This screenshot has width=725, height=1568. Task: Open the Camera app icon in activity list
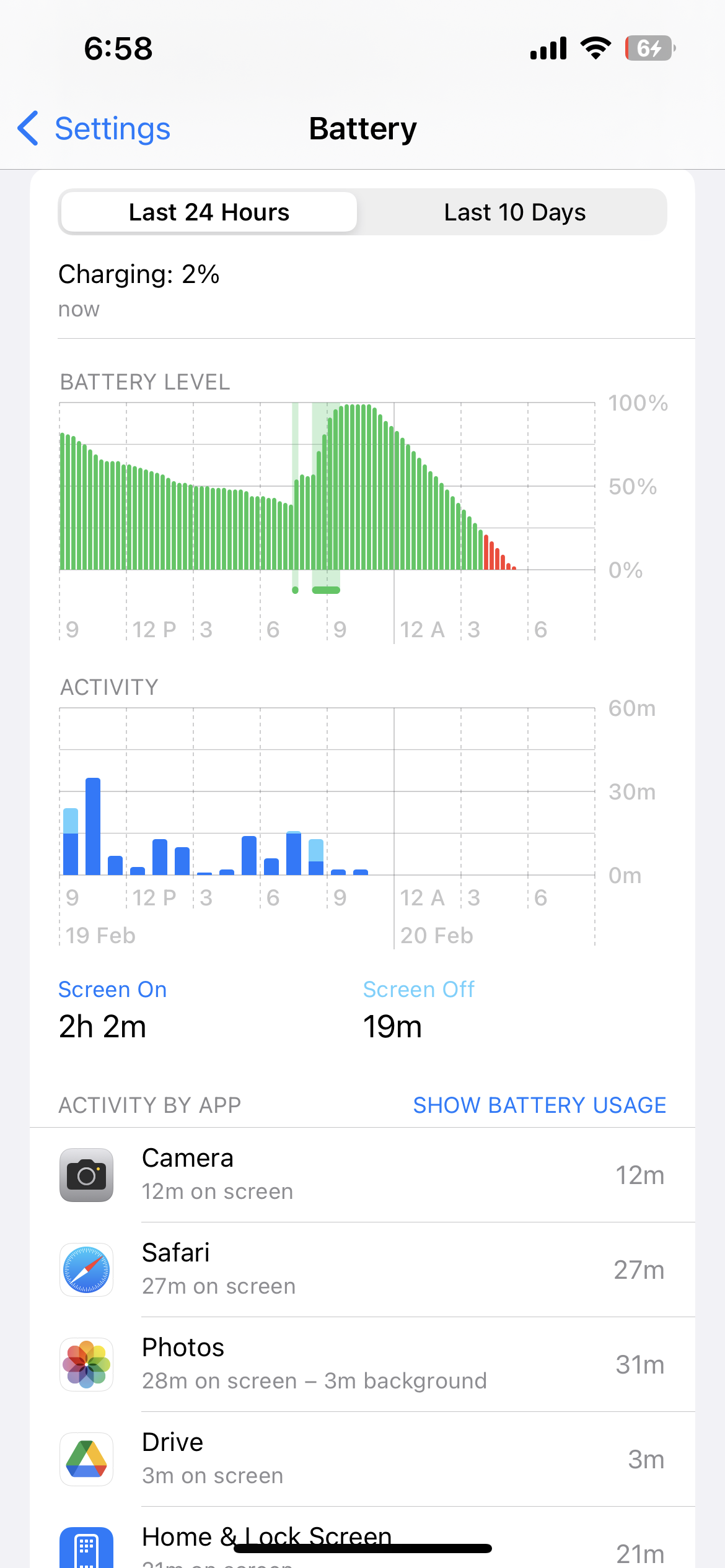pos(86,1175)
